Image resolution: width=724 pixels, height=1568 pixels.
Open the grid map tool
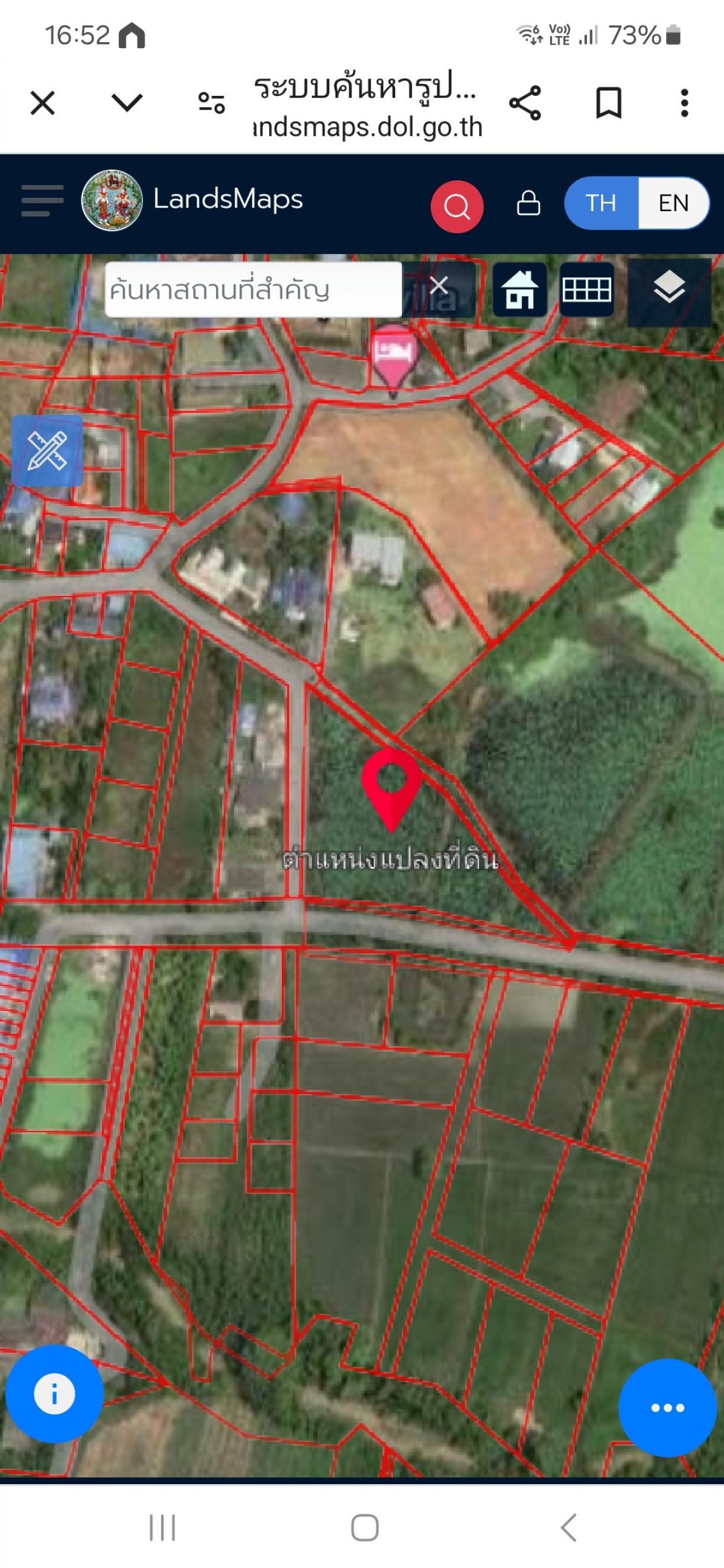coord(587,289)
